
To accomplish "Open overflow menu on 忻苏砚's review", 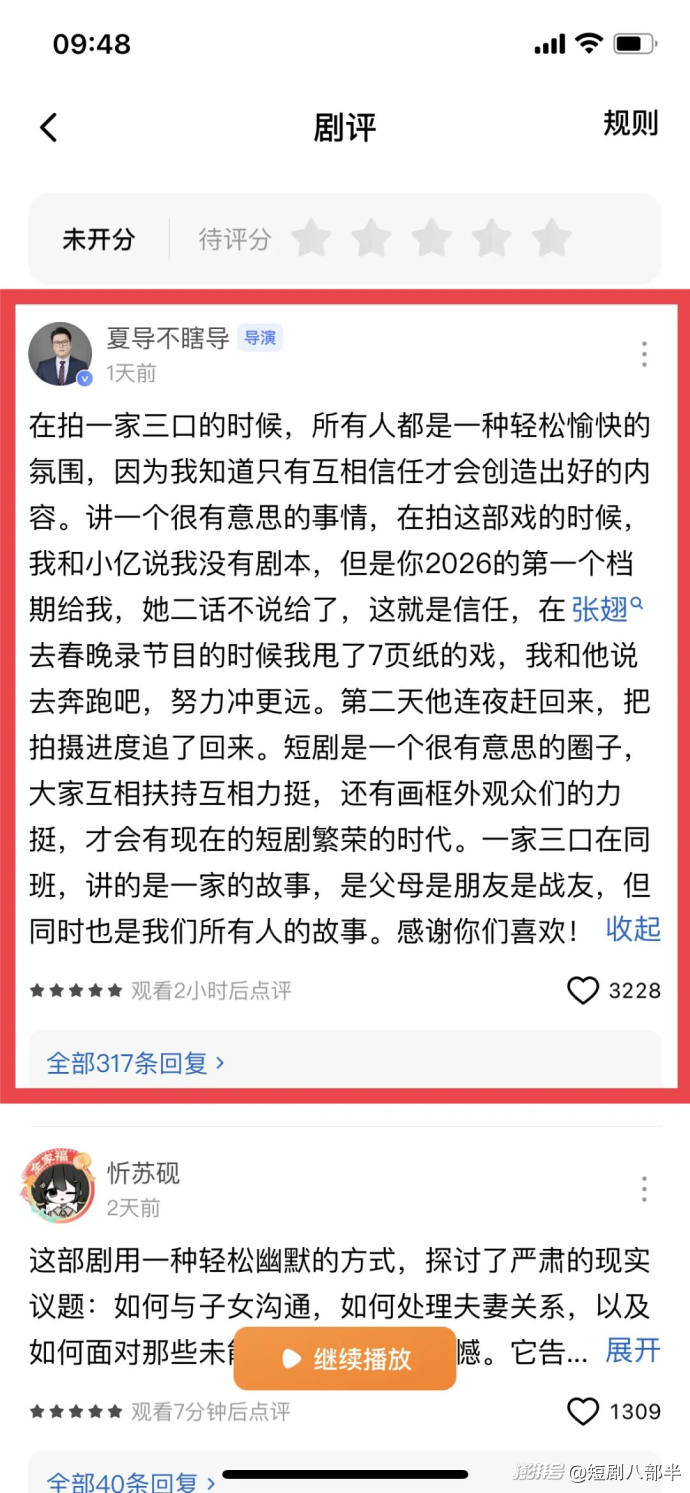I will pyautogui.click(x=644, y=1188).
